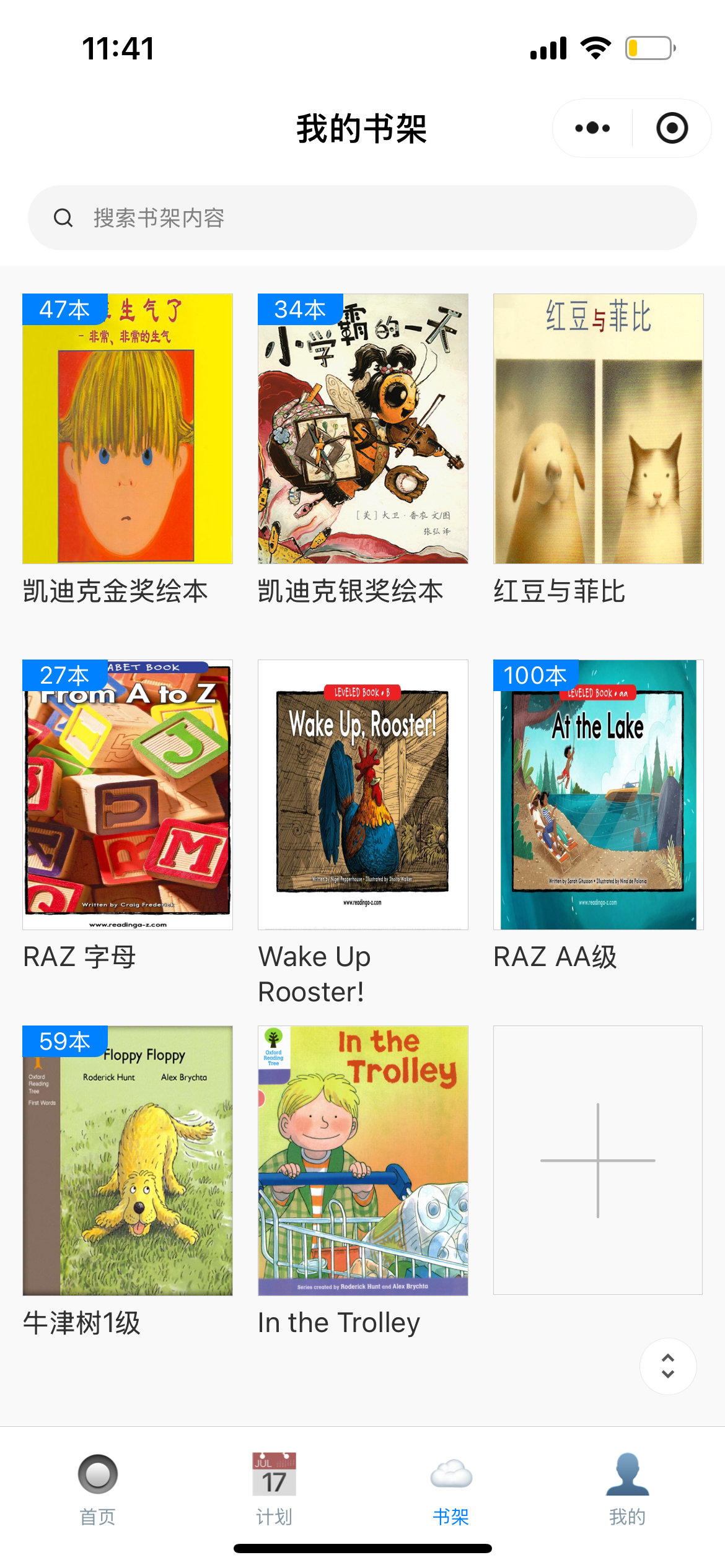Open the 牛津树1级 collection

coord(128,1160)
